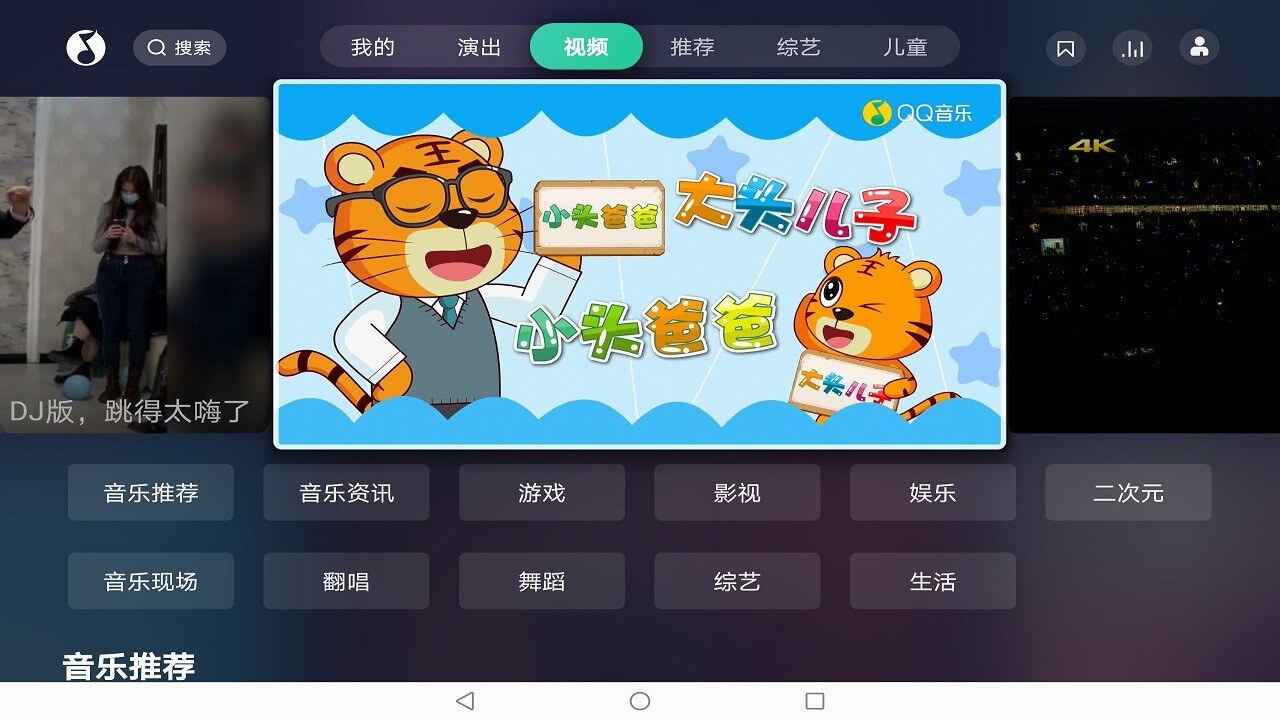Switch to the 推荐 tab
This screenshot has height=720, width=1280.
692,47
